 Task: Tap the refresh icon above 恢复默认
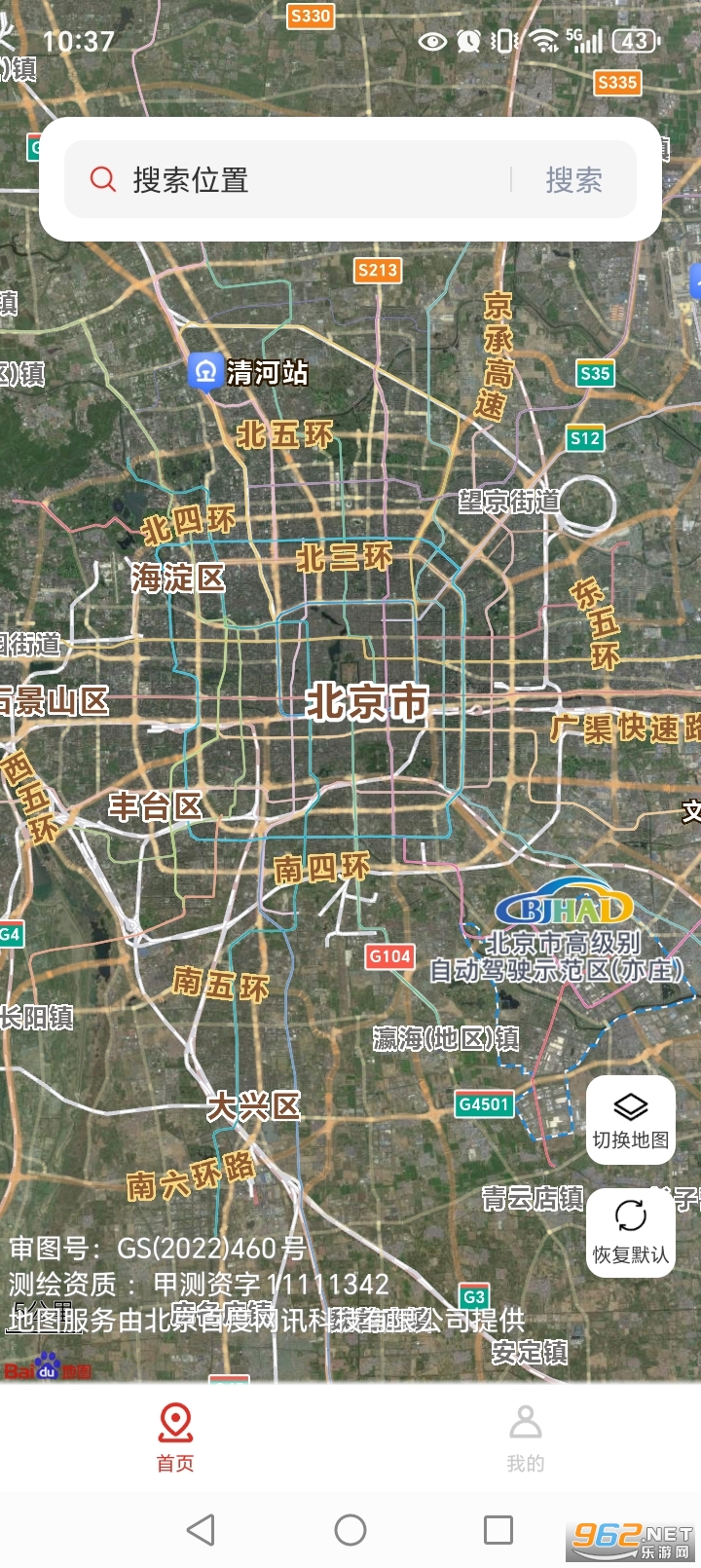coord(630,1216)
